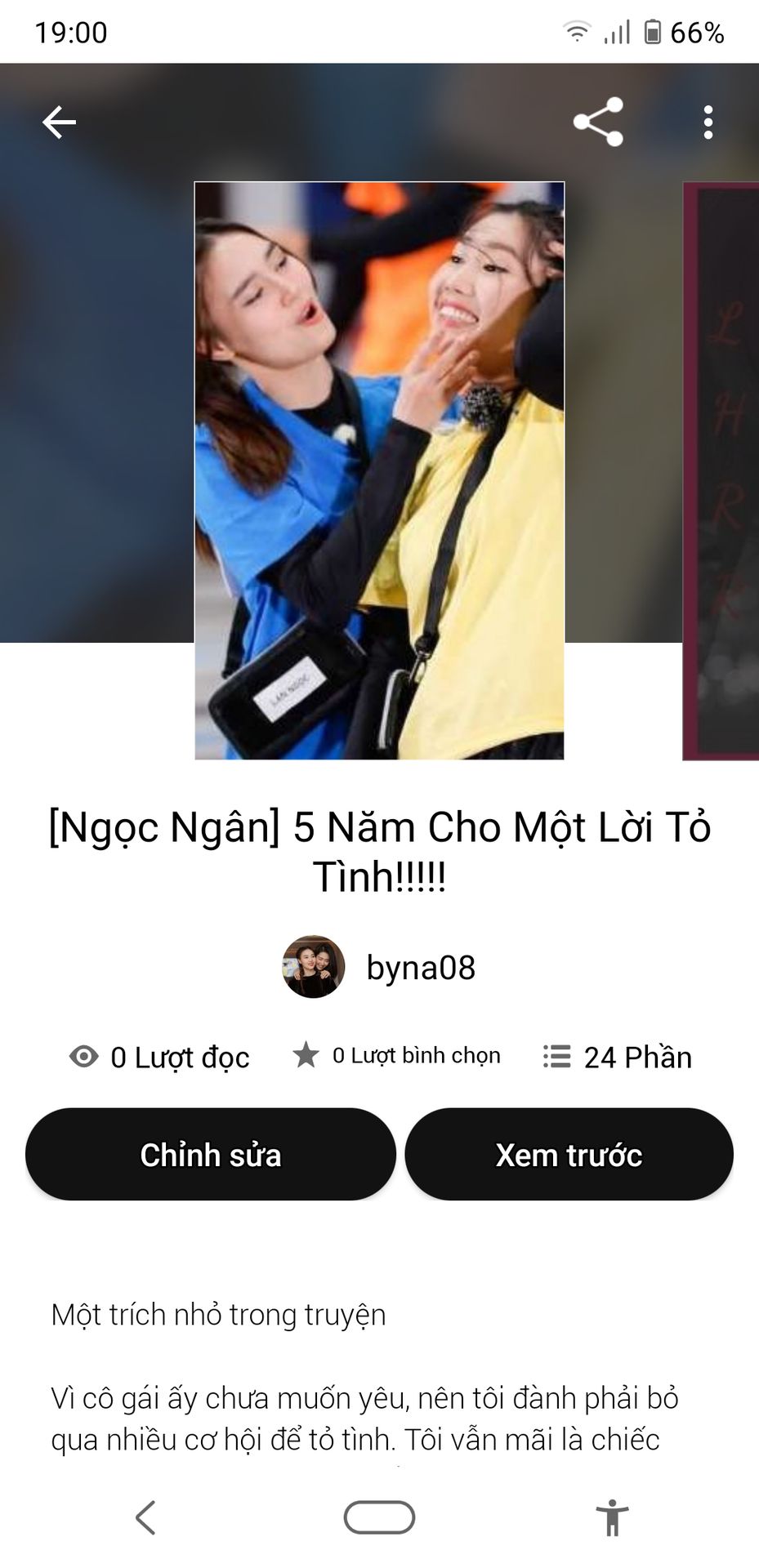
Task: Go back using the top arrow
Action: coord(59,122)
